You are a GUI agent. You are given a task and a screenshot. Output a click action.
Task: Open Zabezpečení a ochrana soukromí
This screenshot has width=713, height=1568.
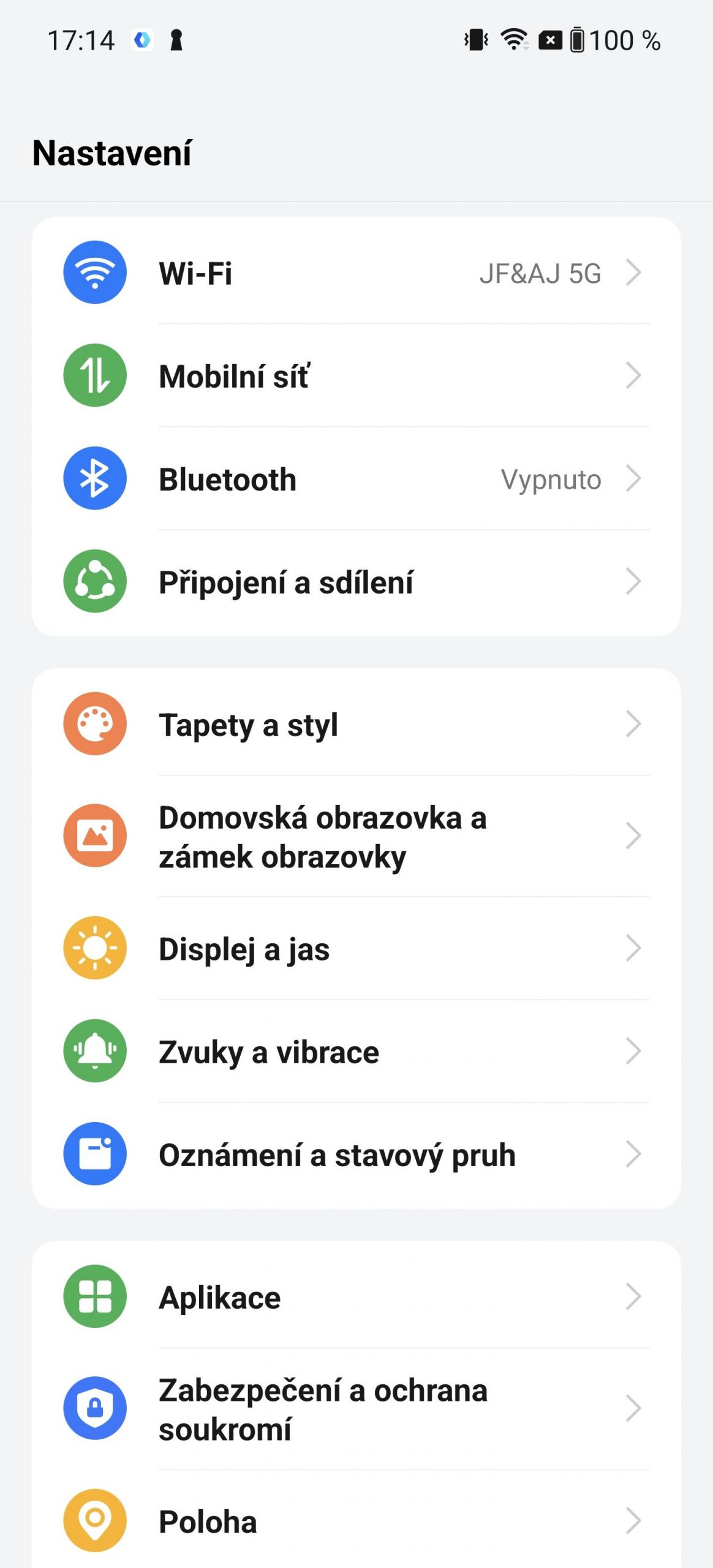tap(356, 1409)
